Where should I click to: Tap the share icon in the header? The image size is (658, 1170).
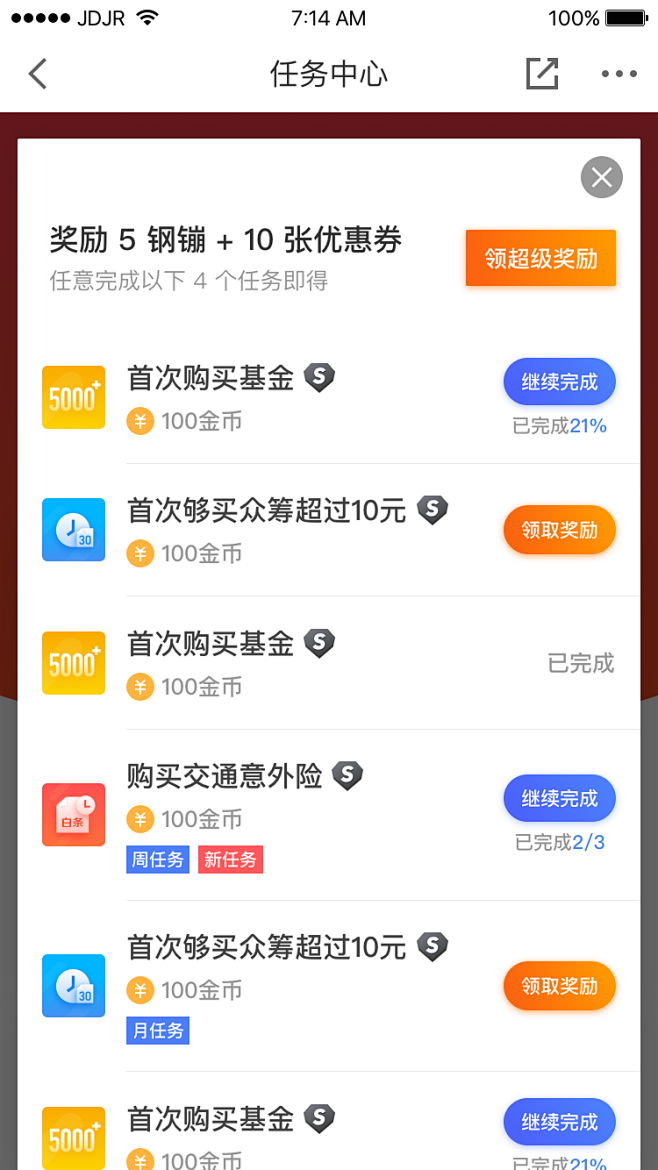(541, 74)
